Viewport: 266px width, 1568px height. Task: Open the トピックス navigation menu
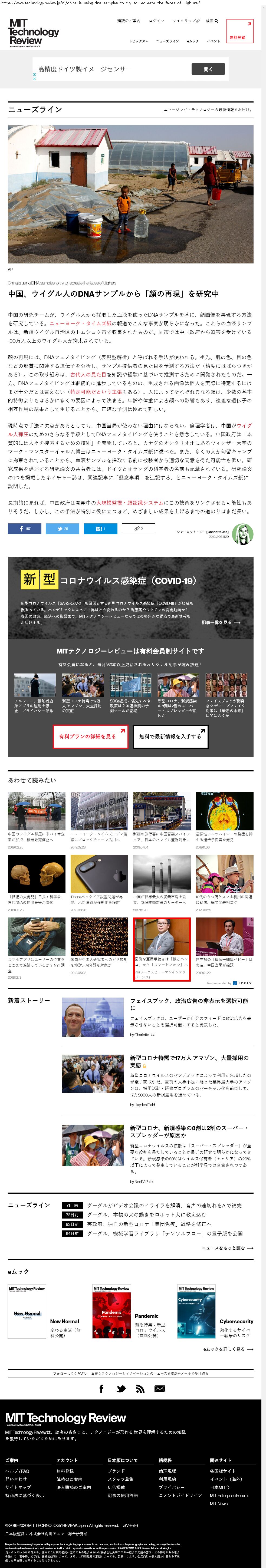[x=138, y=41]
